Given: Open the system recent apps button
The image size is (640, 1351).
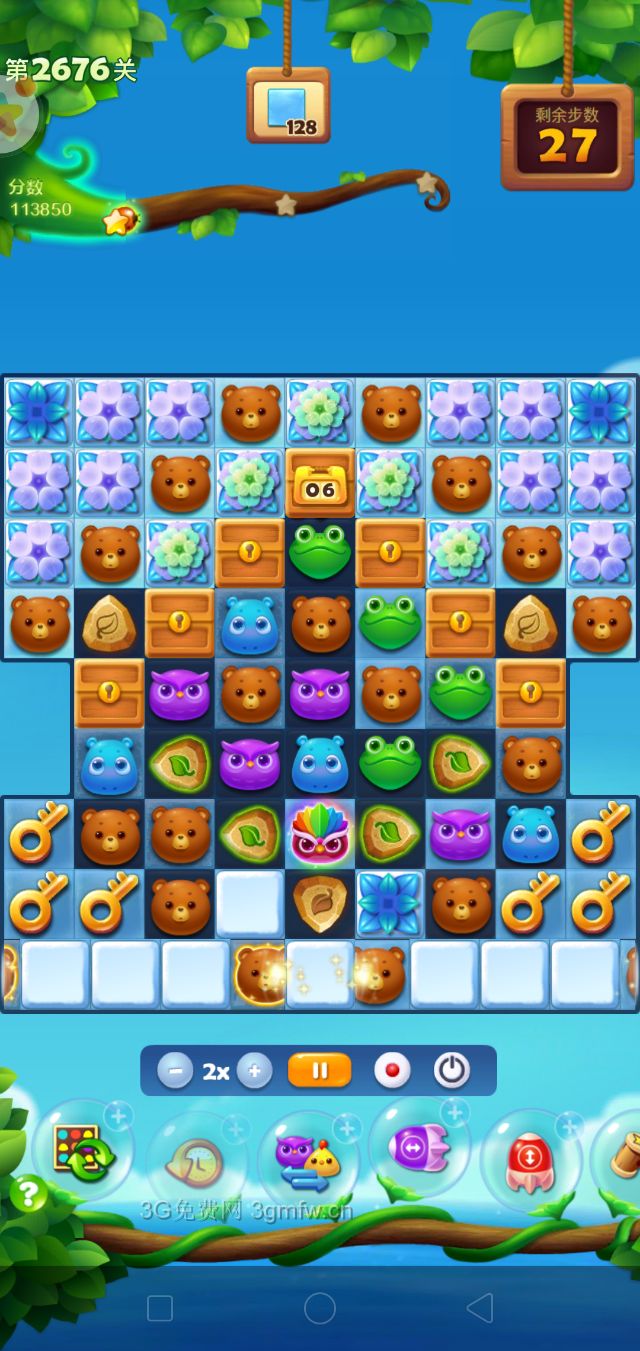Looking at the screenshot, I should point(160,1308).
